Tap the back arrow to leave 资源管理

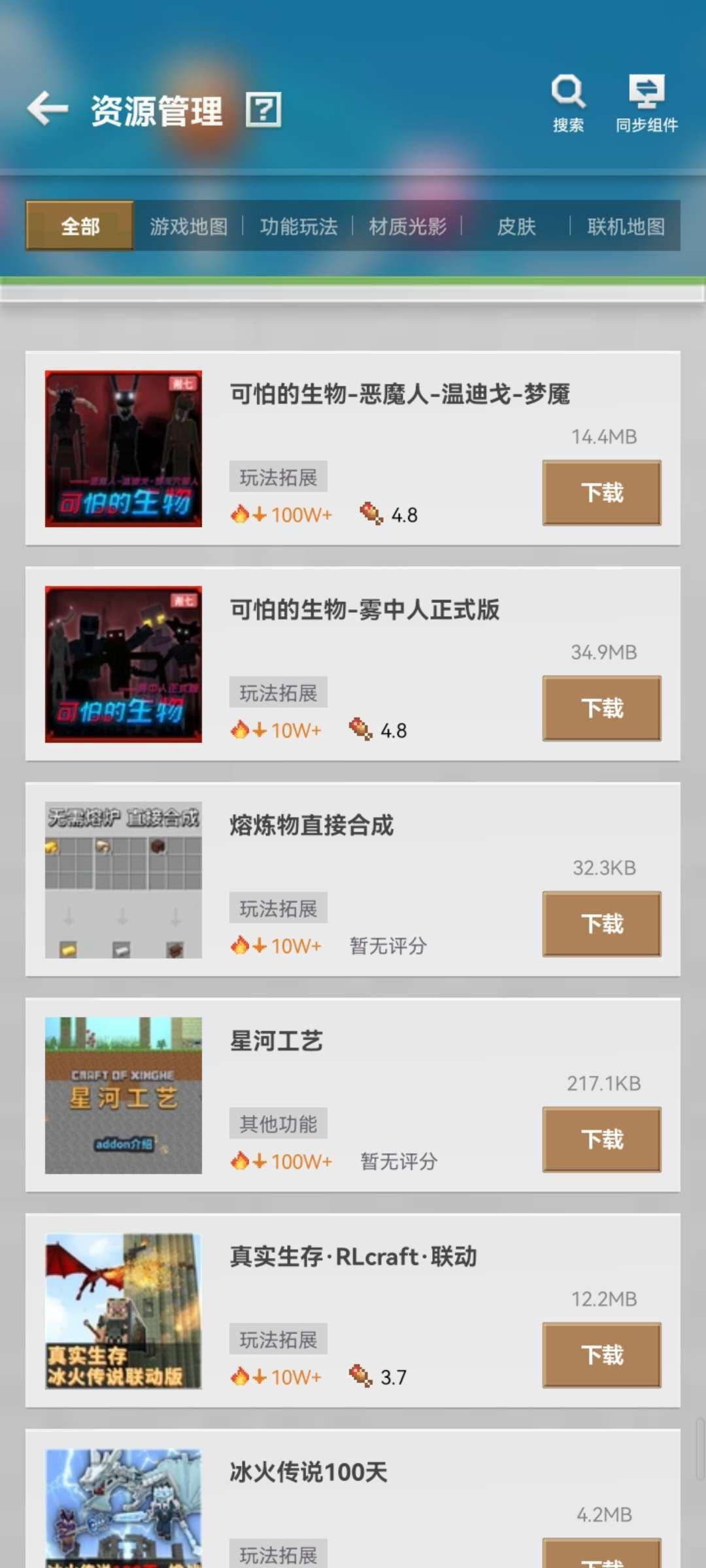(x=46, y=108)
